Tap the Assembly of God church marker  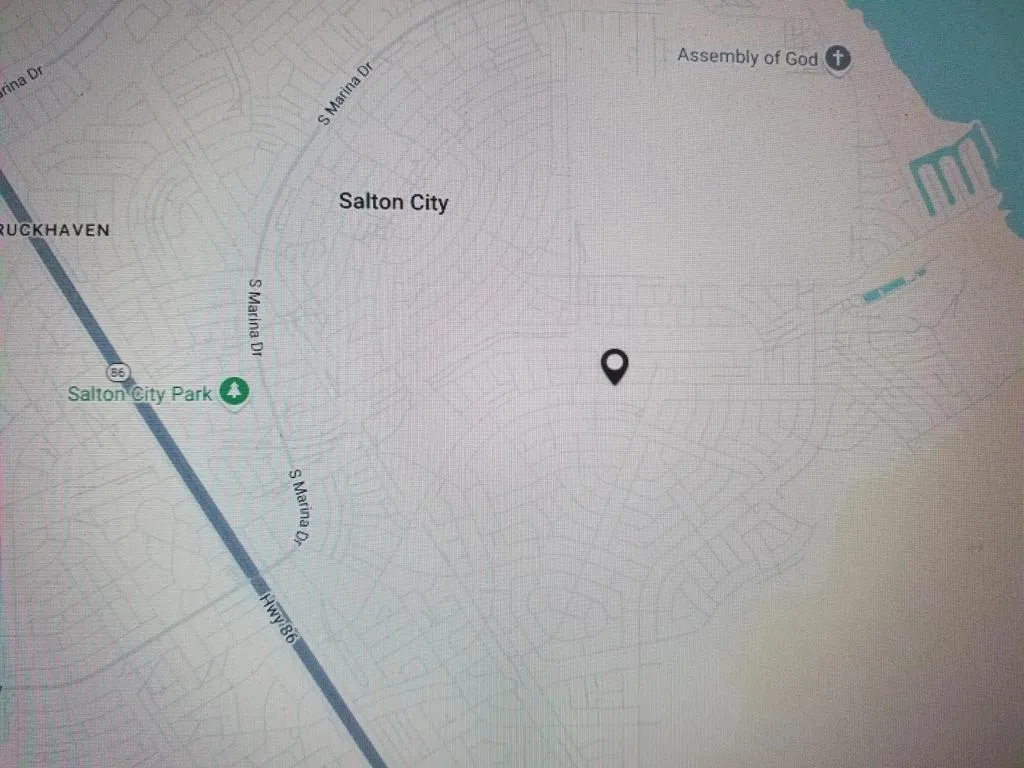coord(838,58)
